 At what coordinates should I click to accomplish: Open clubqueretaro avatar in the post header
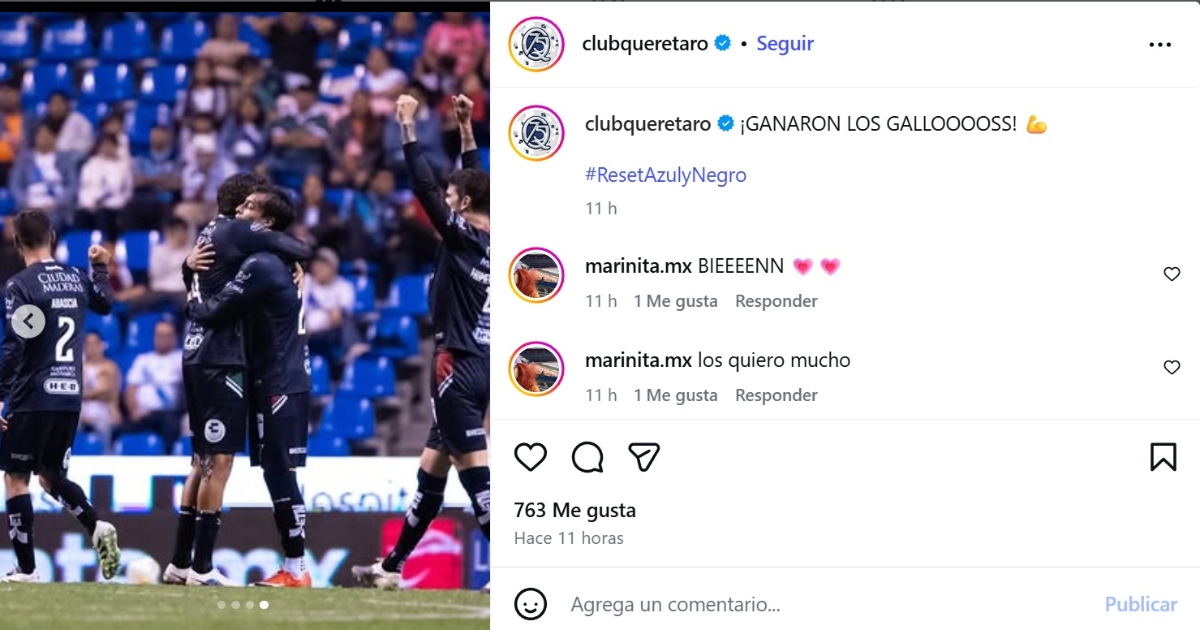tap(536, 45)
